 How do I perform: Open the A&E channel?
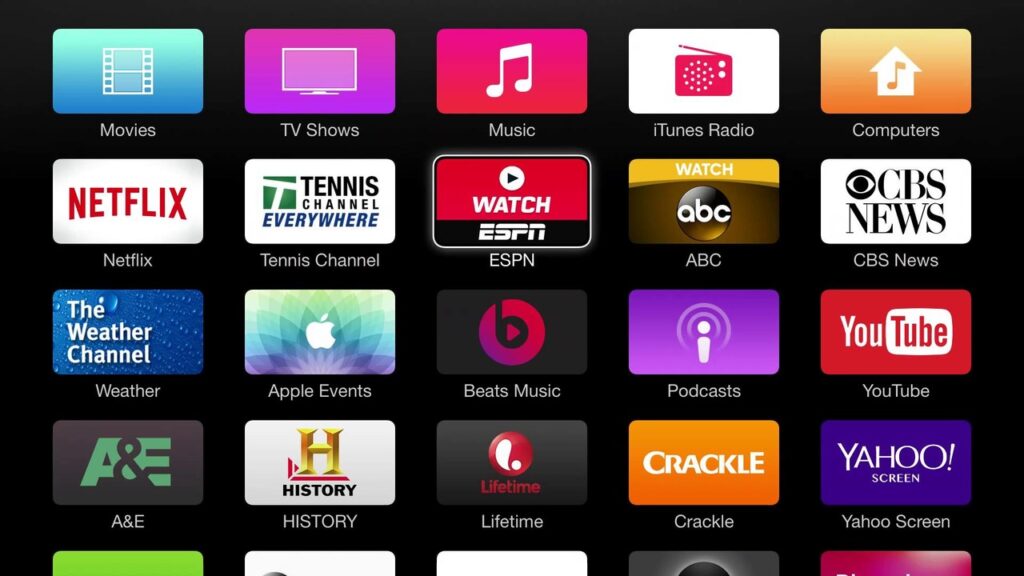128,462
